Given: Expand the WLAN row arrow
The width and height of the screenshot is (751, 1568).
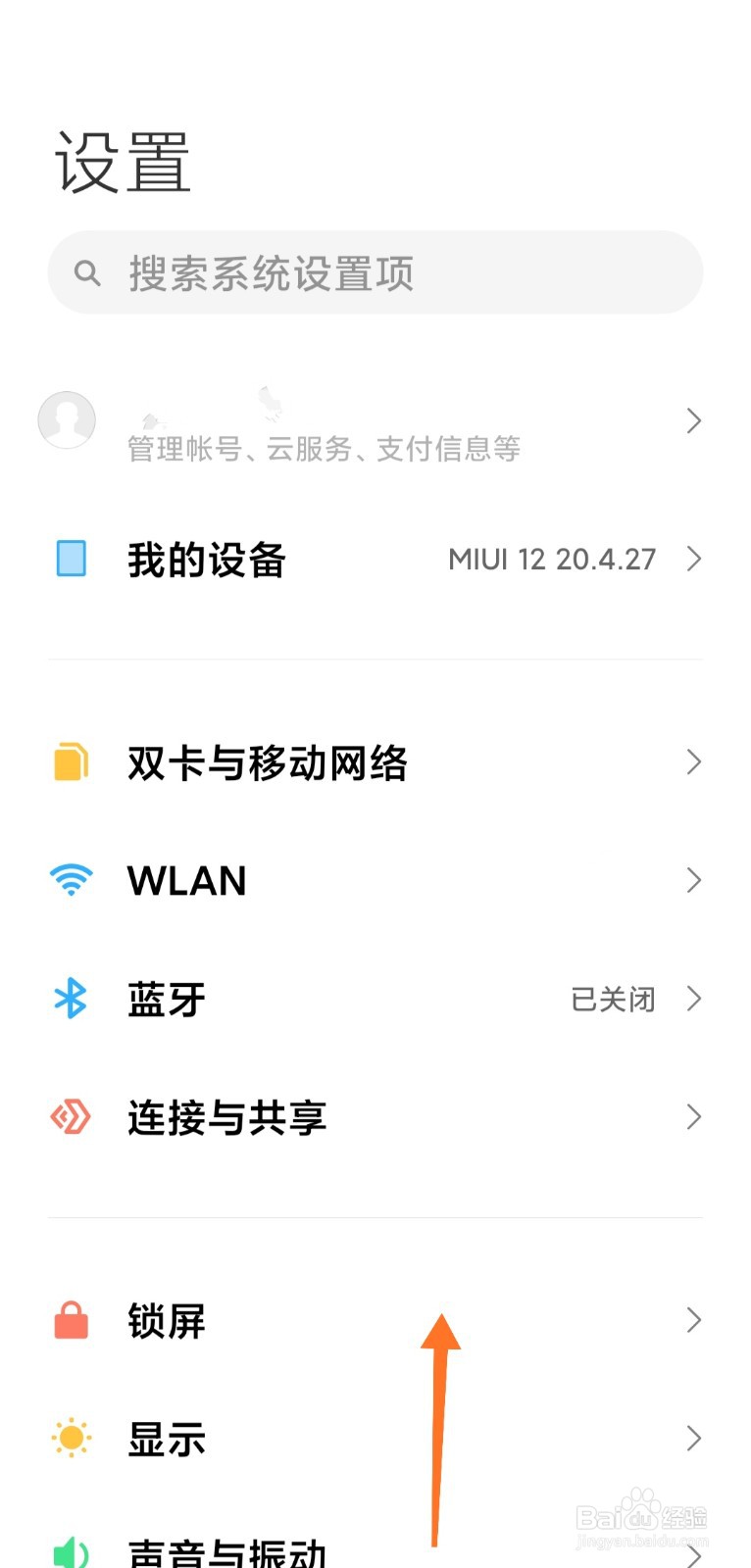Looking at the screenshot, I should pyautogui.click(x=693, y=879).
